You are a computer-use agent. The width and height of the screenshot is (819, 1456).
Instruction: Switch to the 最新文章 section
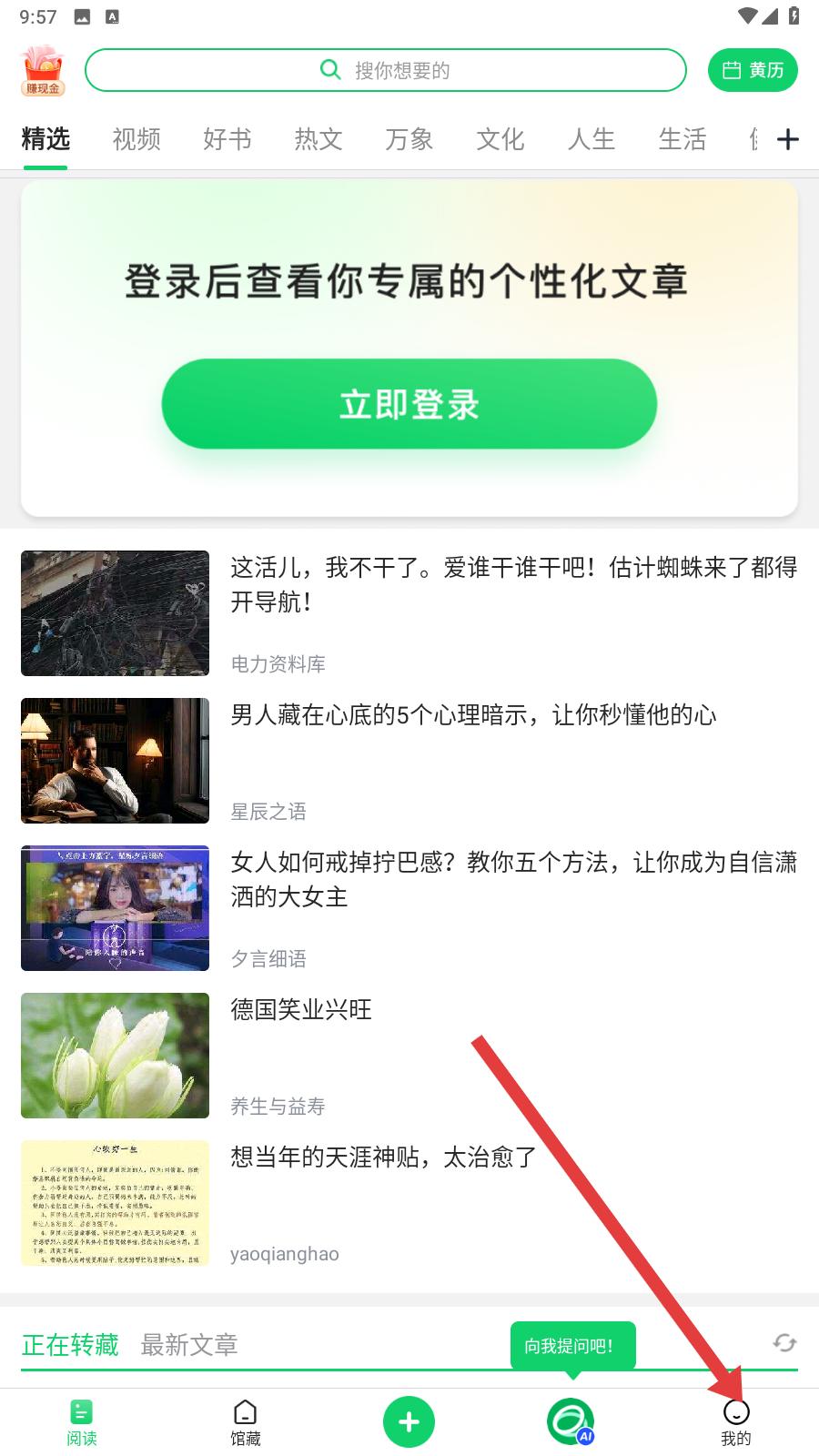(189, 1345)
